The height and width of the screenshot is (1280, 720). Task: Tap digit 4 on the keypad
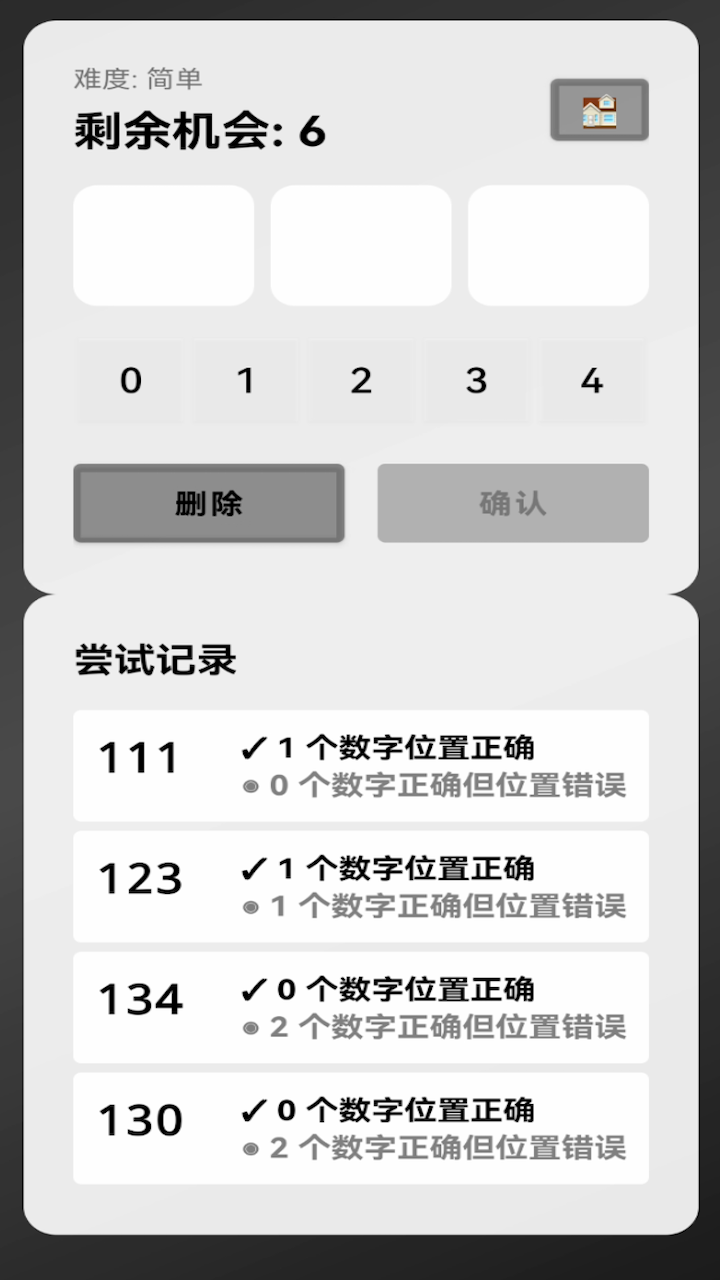(592, 381)
